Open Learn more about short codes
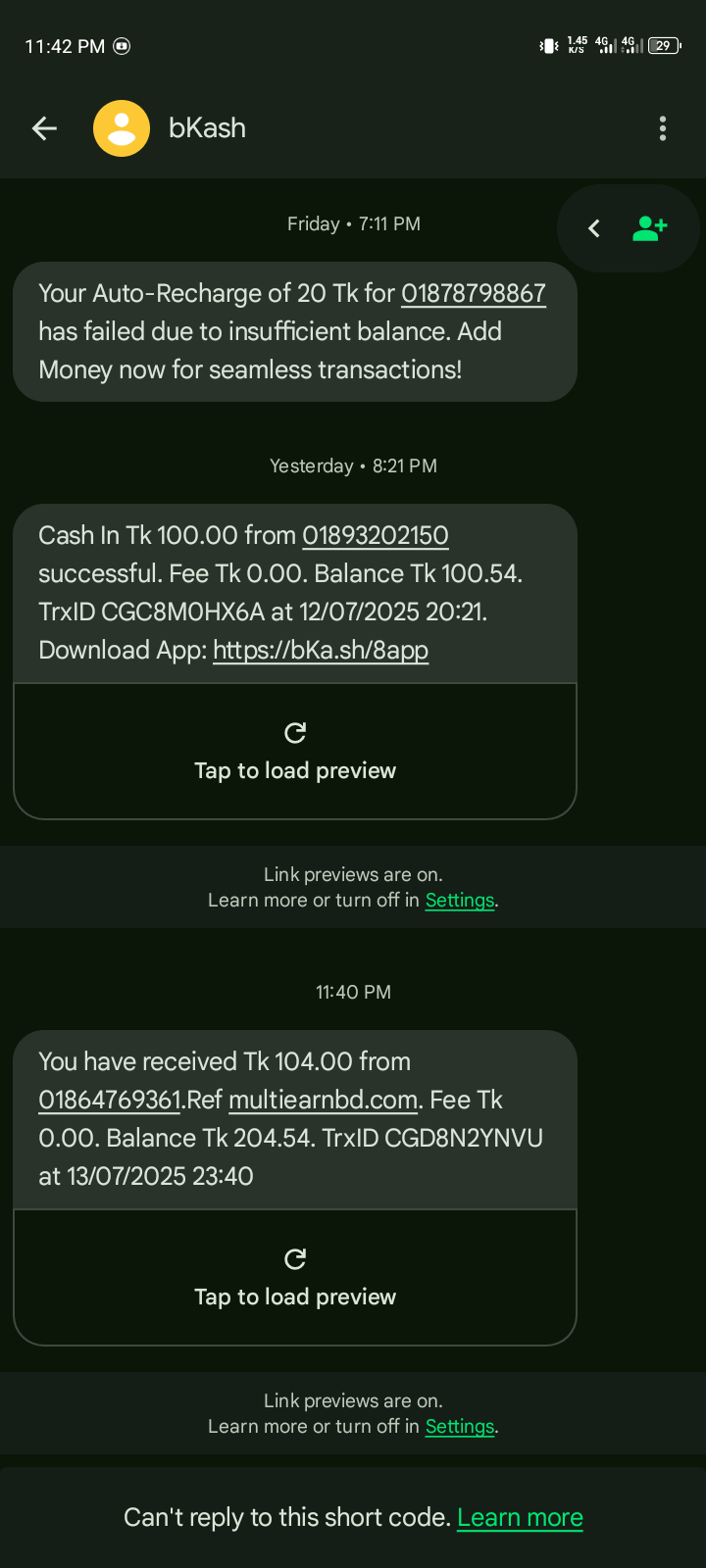Viewport: 706px width, 1568px height. (520, 1517)
